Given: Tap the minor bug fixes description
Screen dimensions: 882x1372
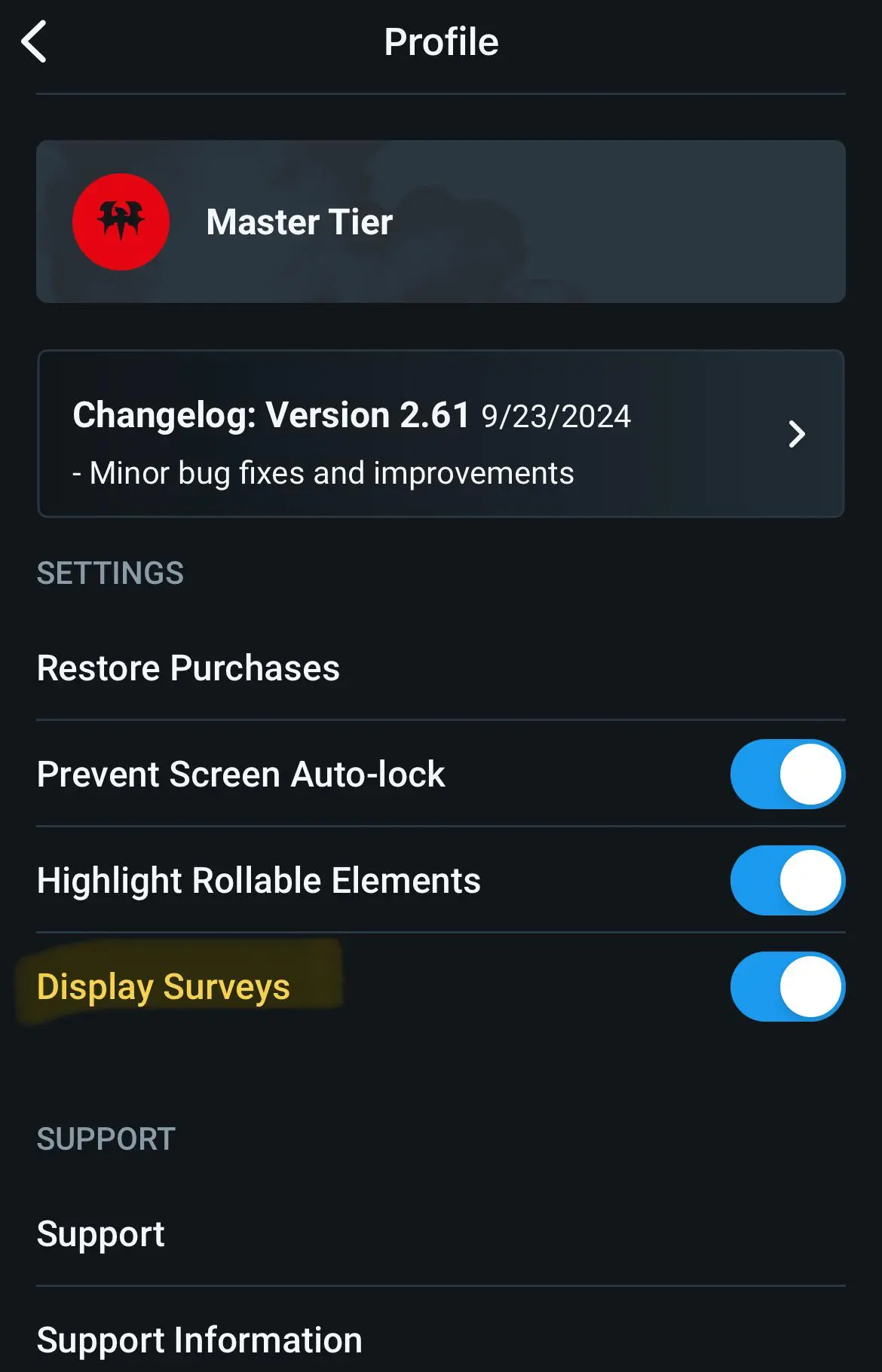Looking at the screenshot, I should coord(323,472).
